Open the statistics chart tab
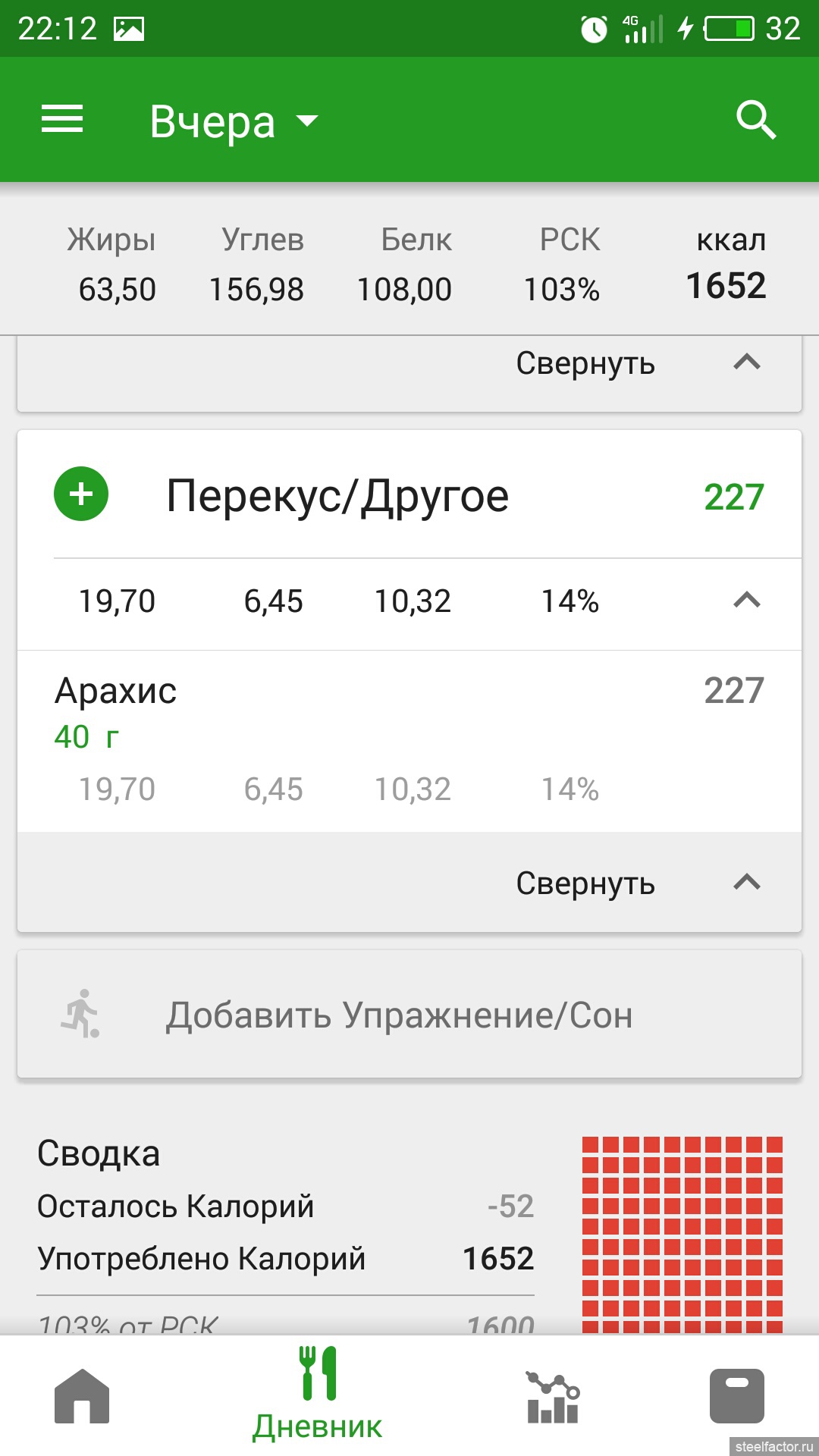 point(552,1397)
